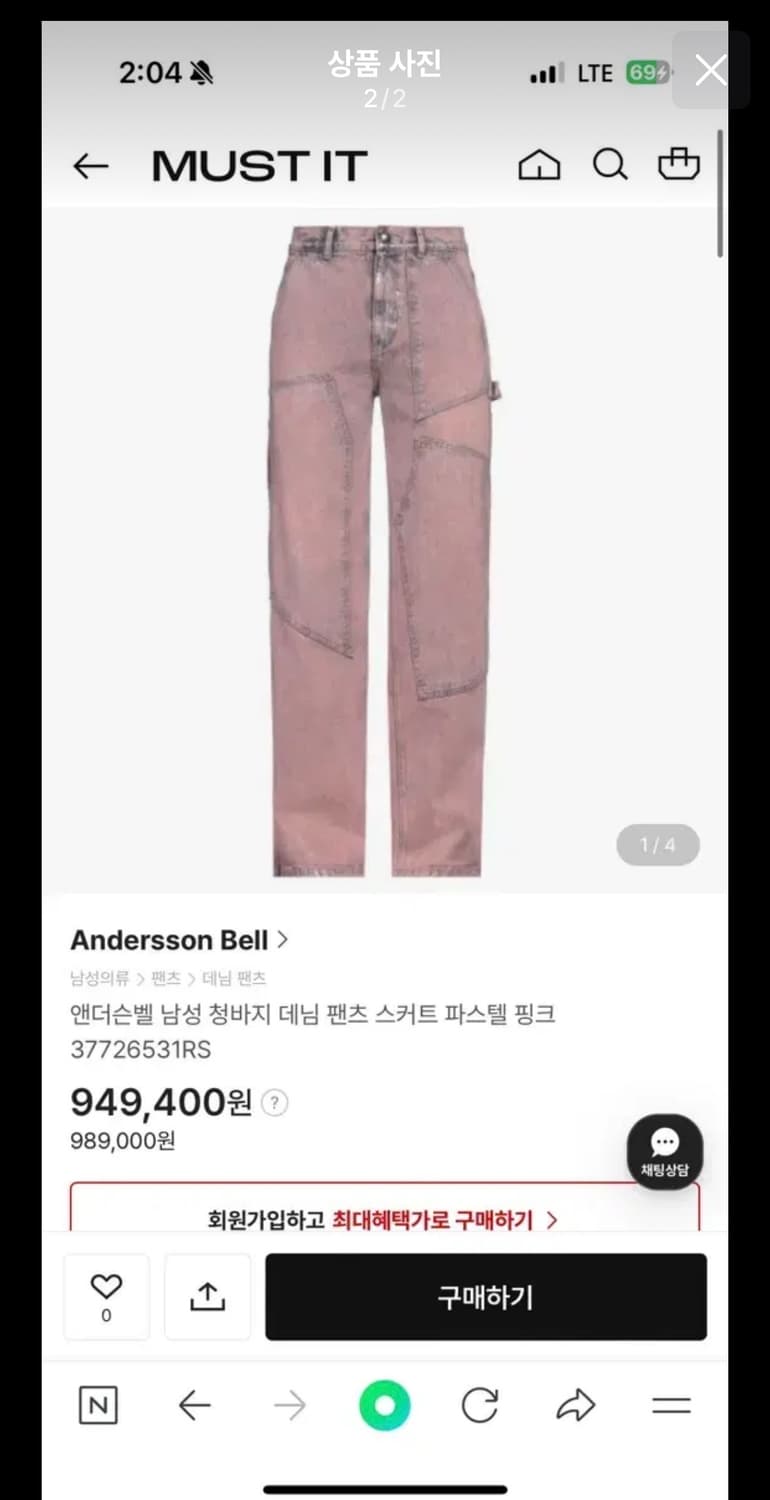The image size is (770, 1500).
Task: Tap the 1/4 image page indicator
Action: [x=657, y=845]
